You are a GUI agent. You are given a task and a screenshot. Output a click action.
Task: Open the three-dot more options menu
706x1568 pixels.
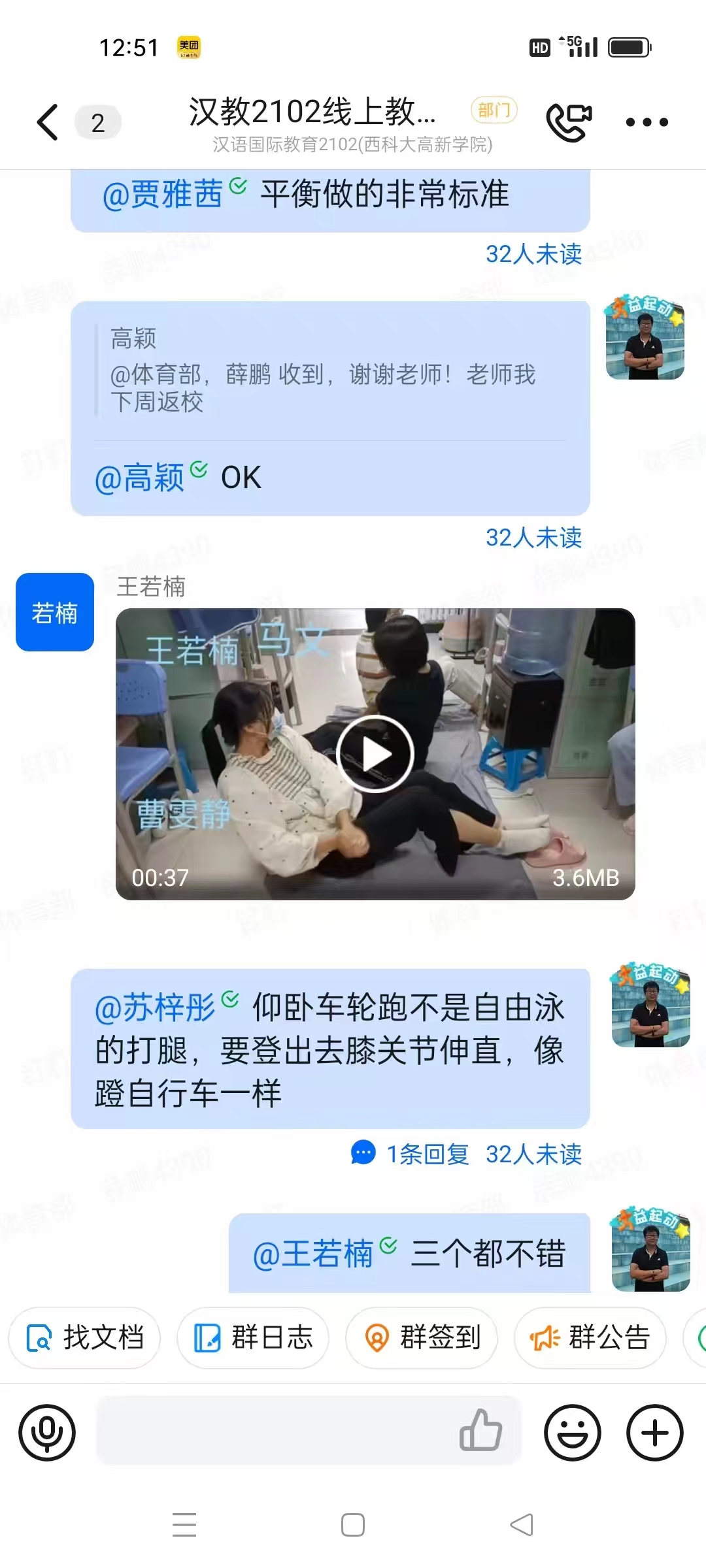pos(647,122)
